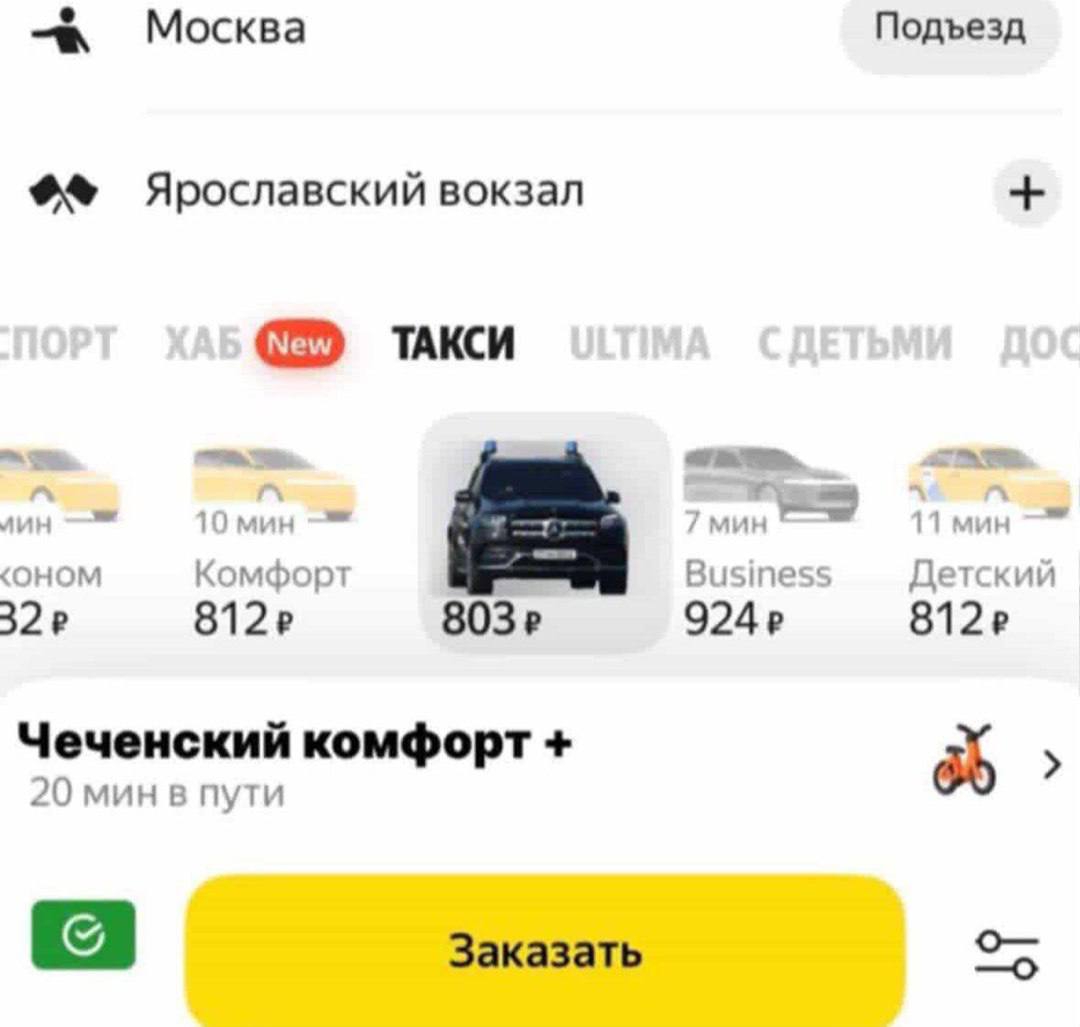The height and width of the screenshot is (1027, 1080).
Task: Switch to the ULTIMA tab
Action: coord(639,345)
